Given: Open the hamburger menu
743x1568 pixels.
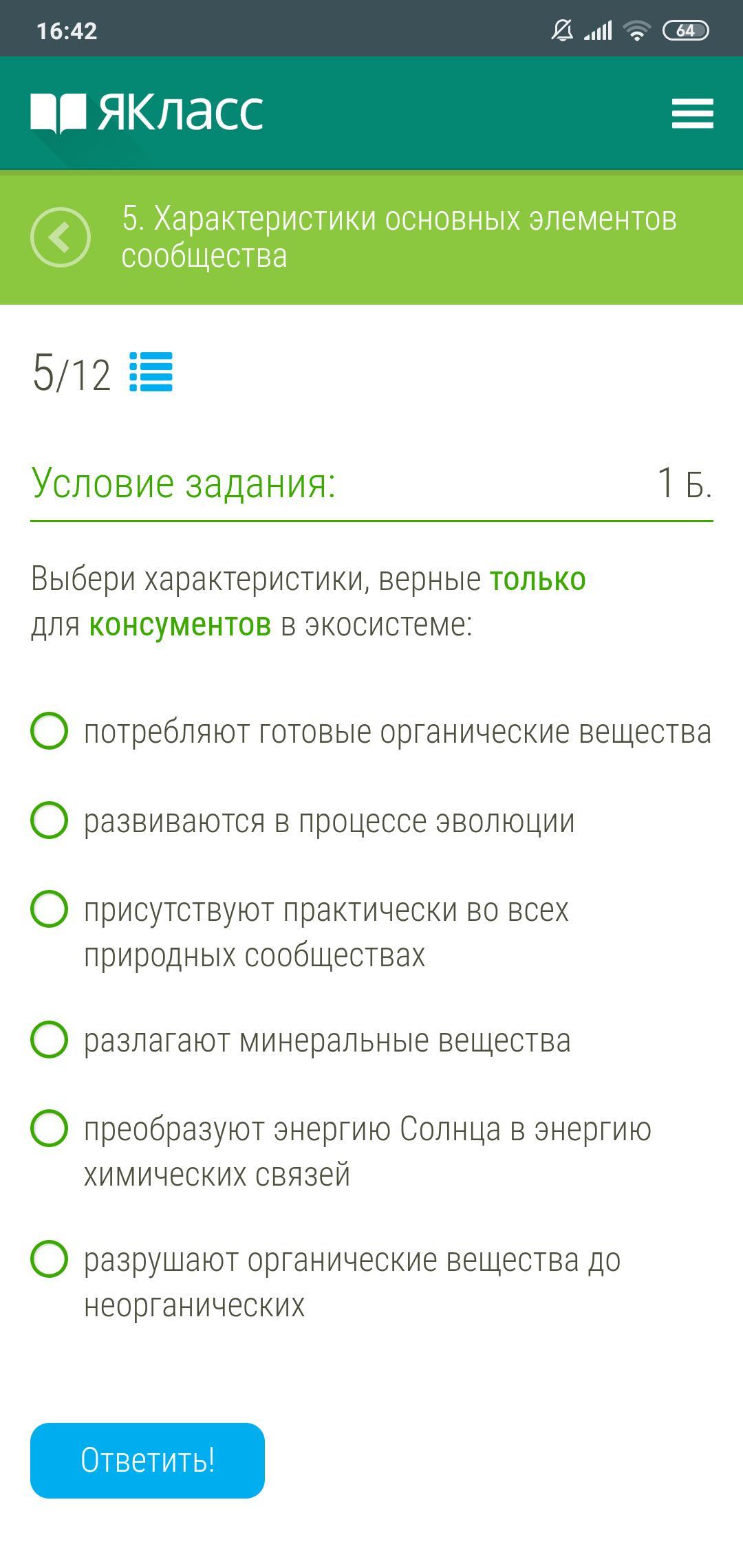Looking at the screenshot, I should [692, 113].
